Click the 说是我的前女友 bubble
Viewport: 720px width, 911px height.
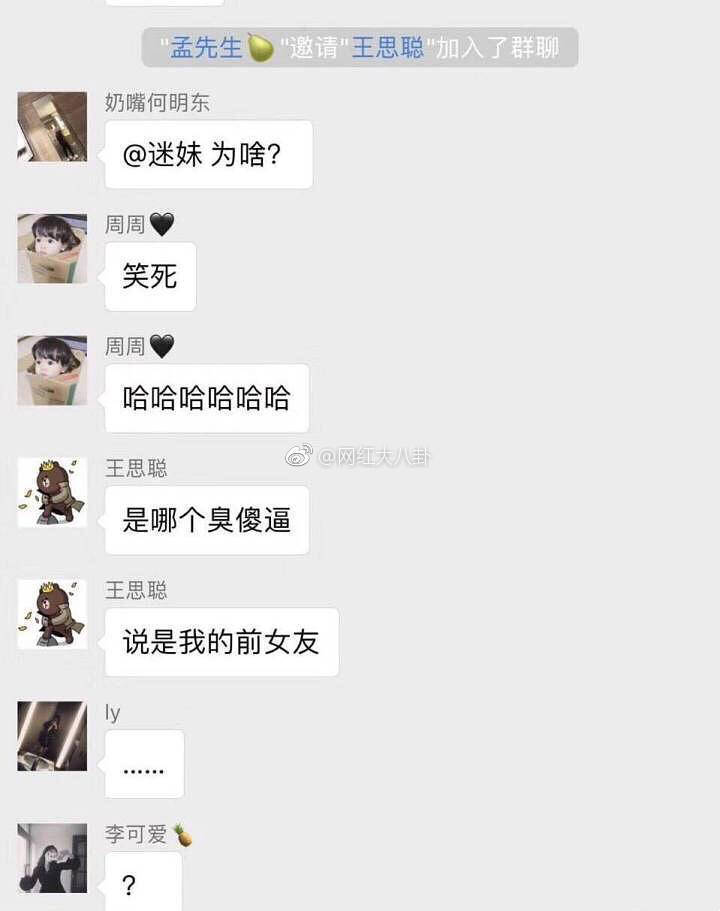click(x=221, y=643)
